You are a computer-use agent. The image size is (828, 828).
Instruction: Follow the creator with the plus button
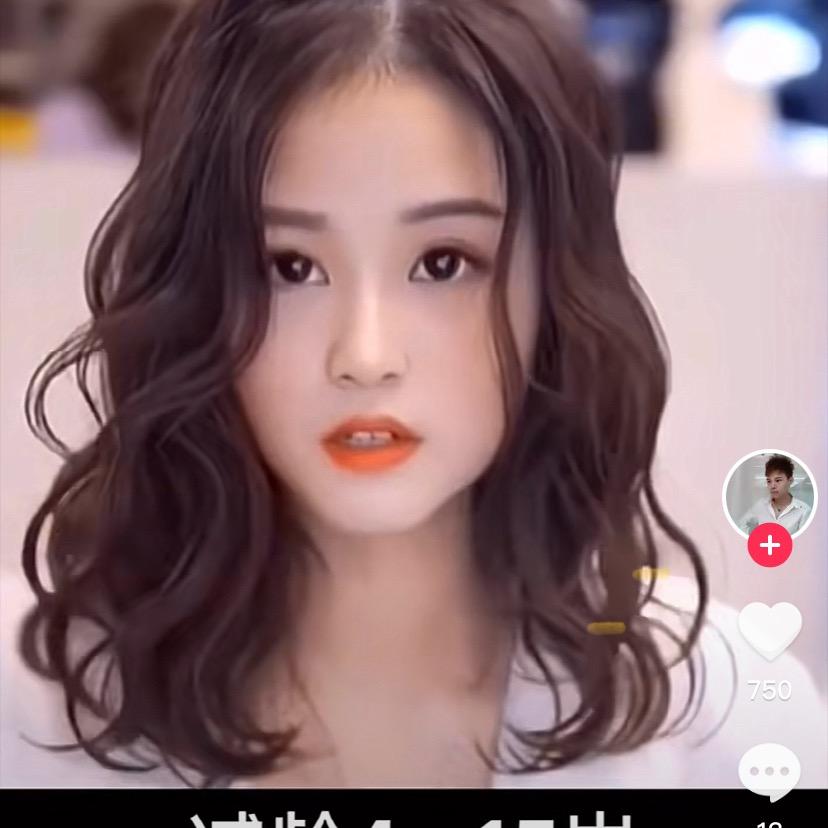(769, 546)
